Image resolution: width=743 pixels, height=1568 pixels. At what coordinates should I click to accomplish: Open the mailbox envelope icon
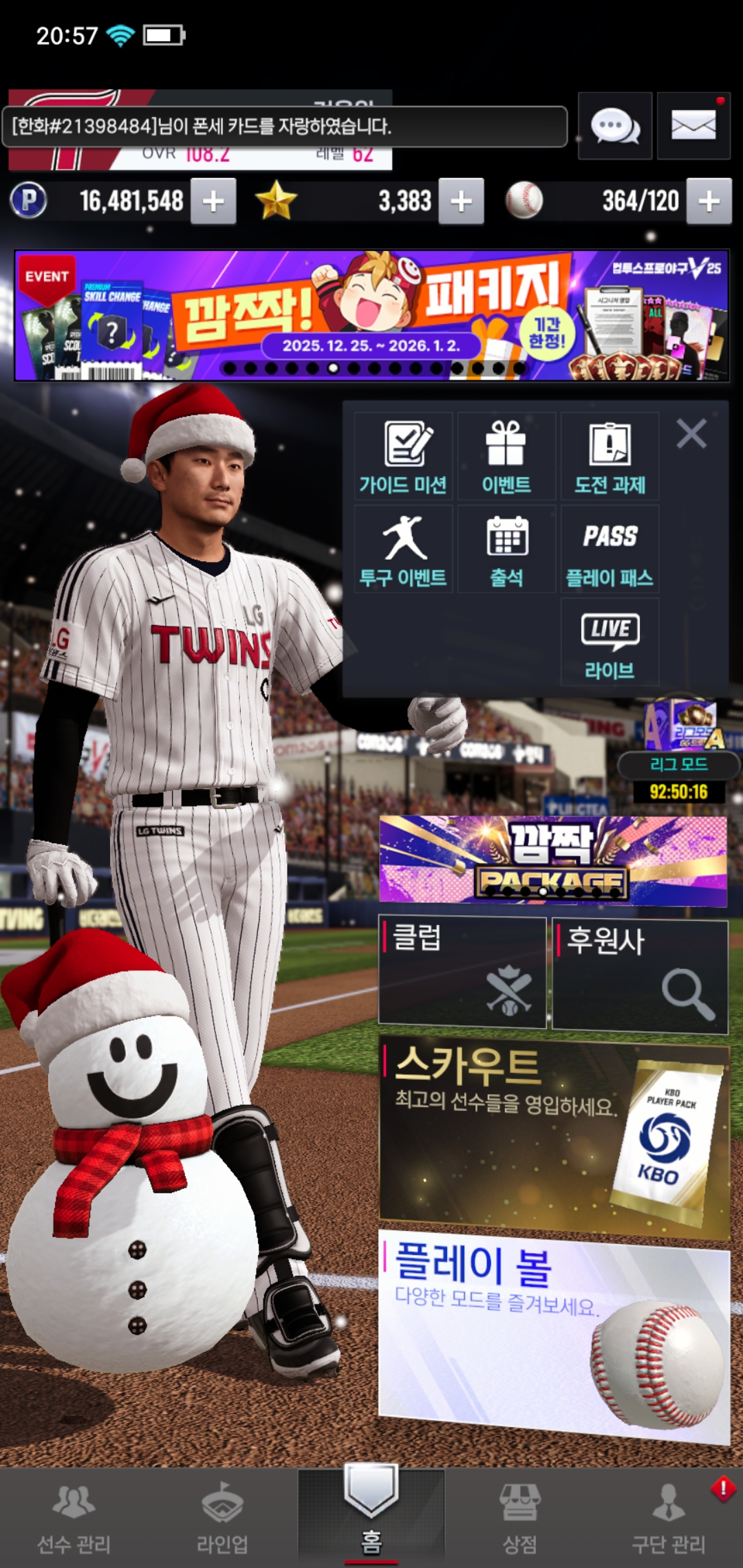click(693, 127)
